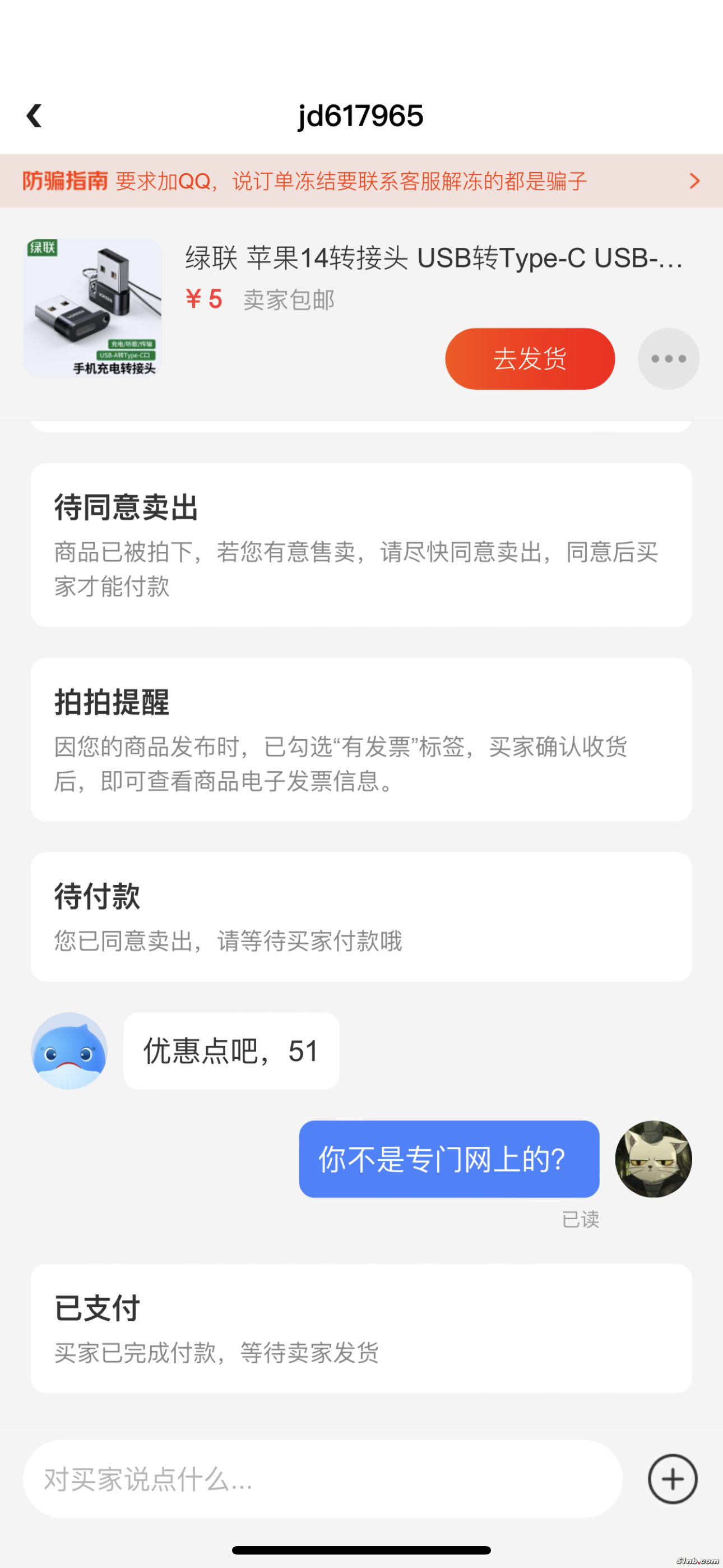This screenshot has height=1568, width=723.
Task: Open the three-dot more options button
Action: tap(668, 358)
